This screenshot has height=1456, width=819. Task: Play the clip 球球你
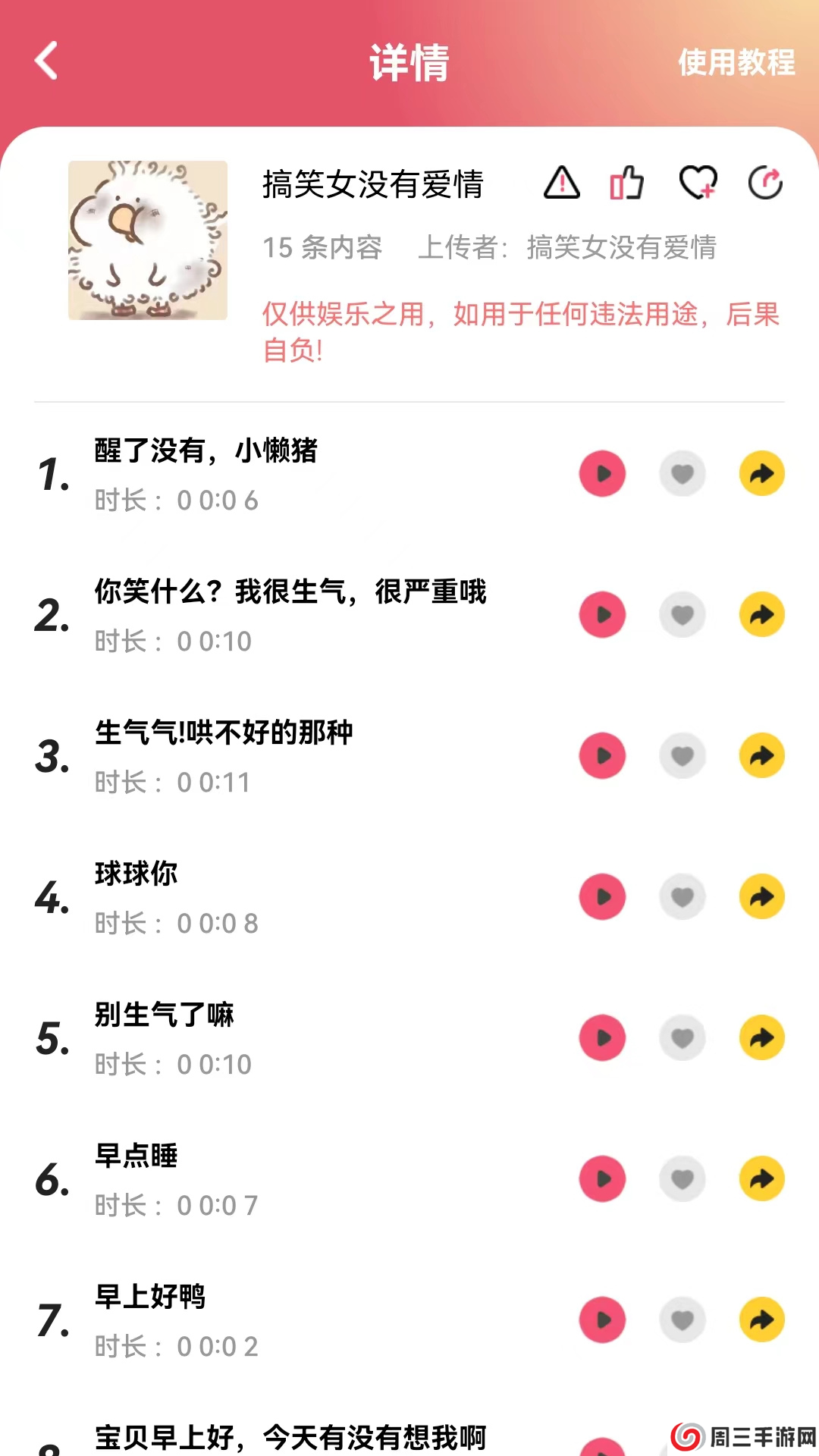point(603,896)
